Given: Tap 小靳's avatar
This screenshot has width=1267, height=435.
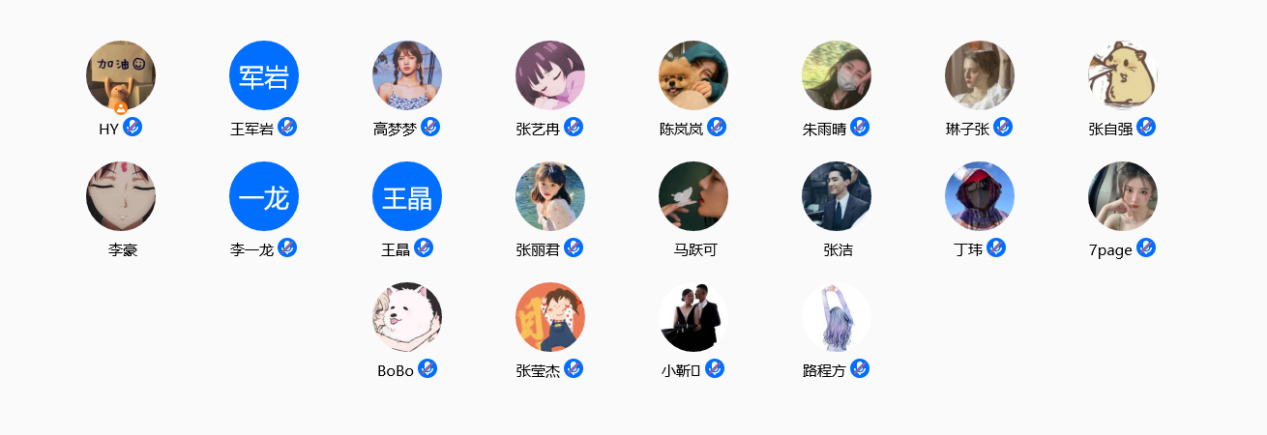Looking at the screenshot, I should pyautogui.click(x=693, y=318).
